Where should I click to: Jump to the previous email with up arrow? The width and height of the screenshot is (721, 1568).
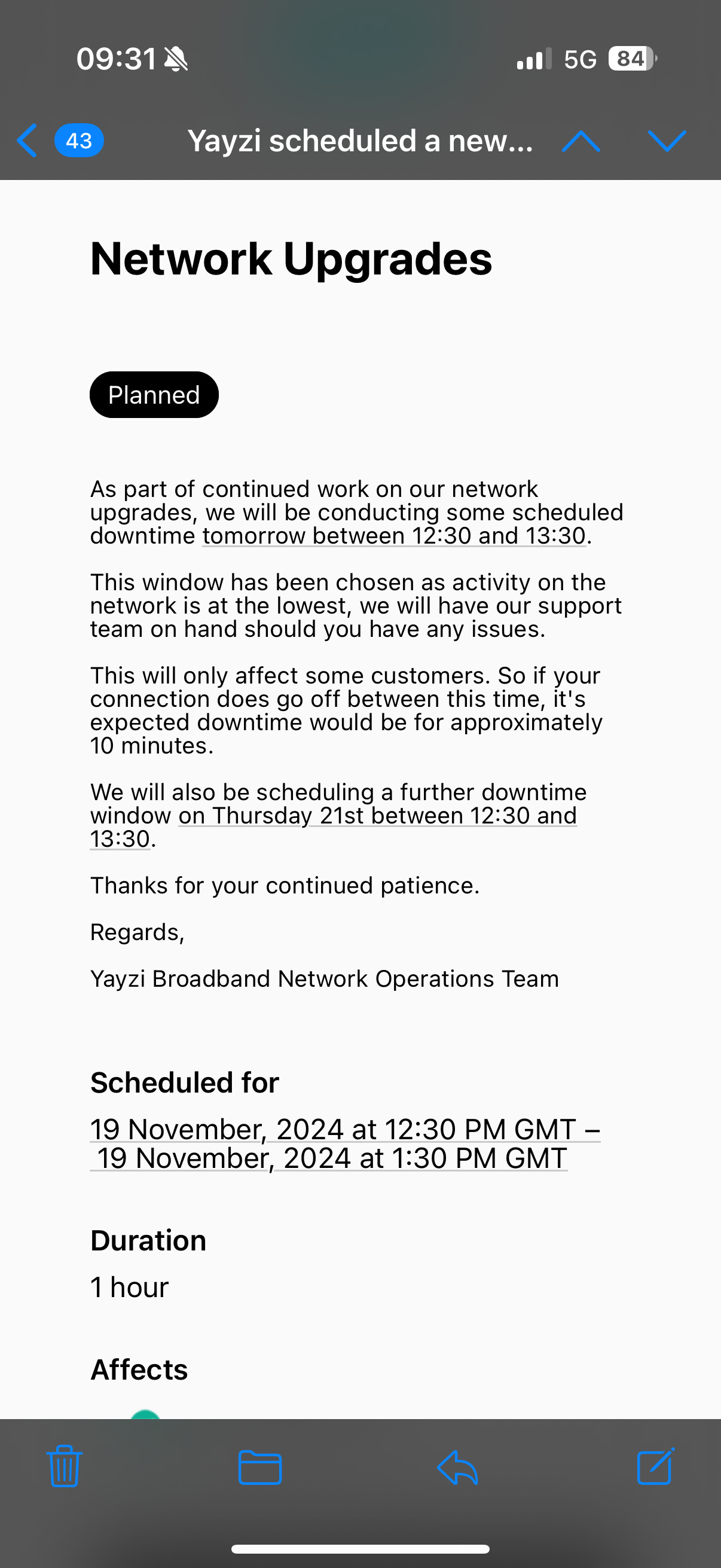(x=581, y=141)
